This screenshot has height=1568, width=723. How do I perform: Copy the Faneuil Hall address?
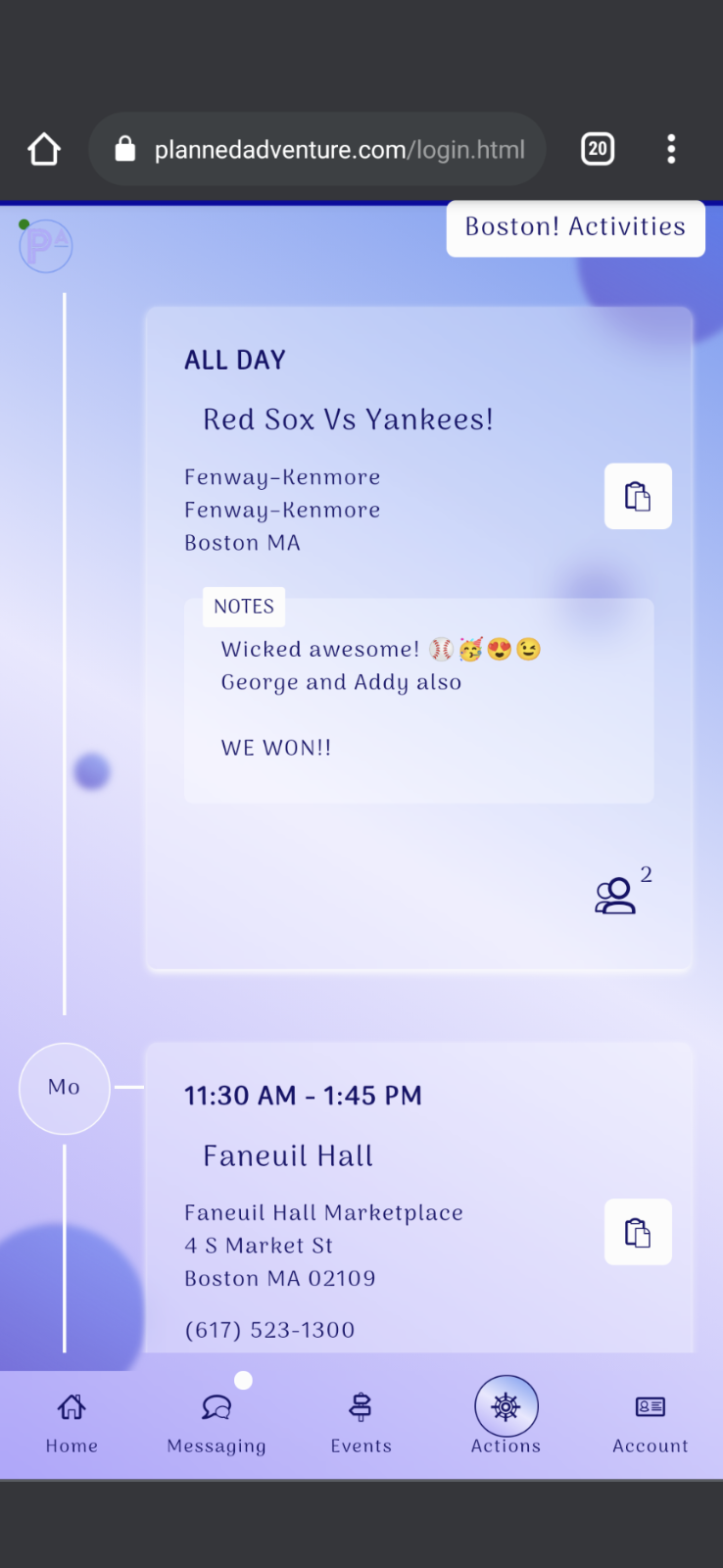tap(638, 1232)
